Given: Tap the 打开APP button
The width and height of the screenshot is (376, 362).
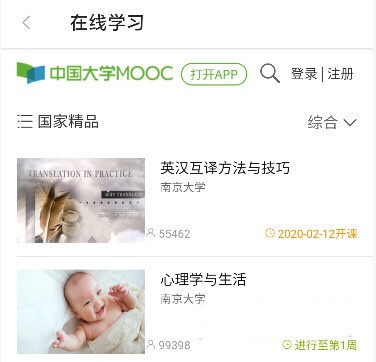Looking at the screenshot, I should (x=214, y=74).
